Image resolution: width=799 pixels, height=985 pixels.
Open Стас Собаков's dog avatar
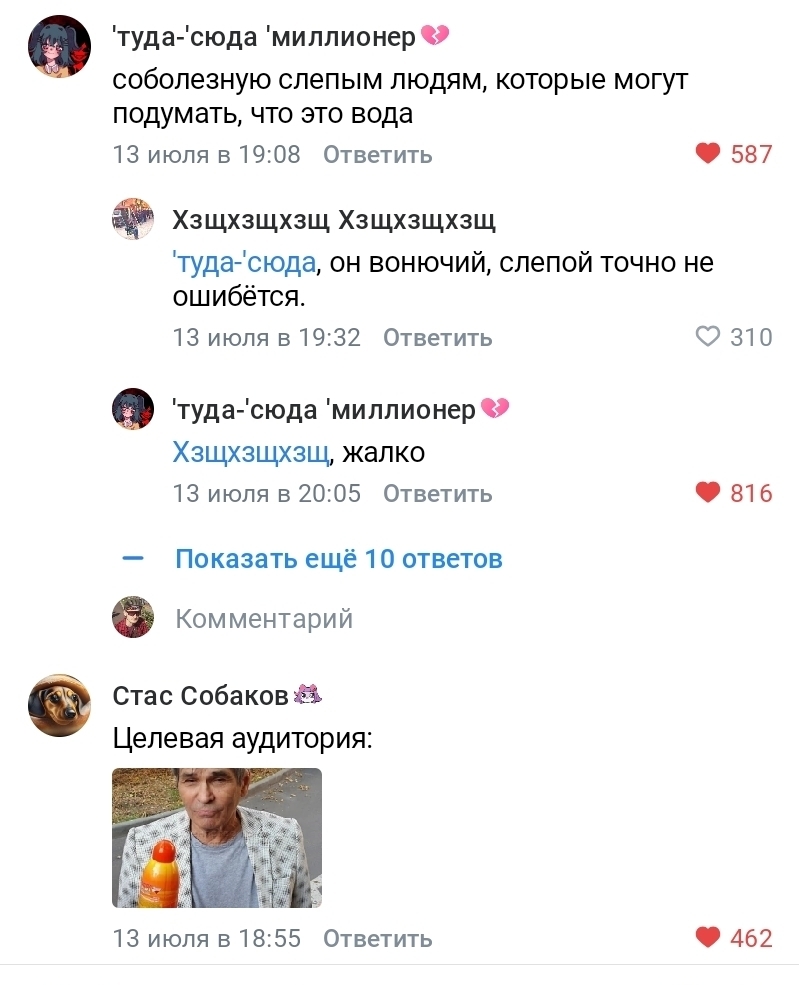click(59, 705)
